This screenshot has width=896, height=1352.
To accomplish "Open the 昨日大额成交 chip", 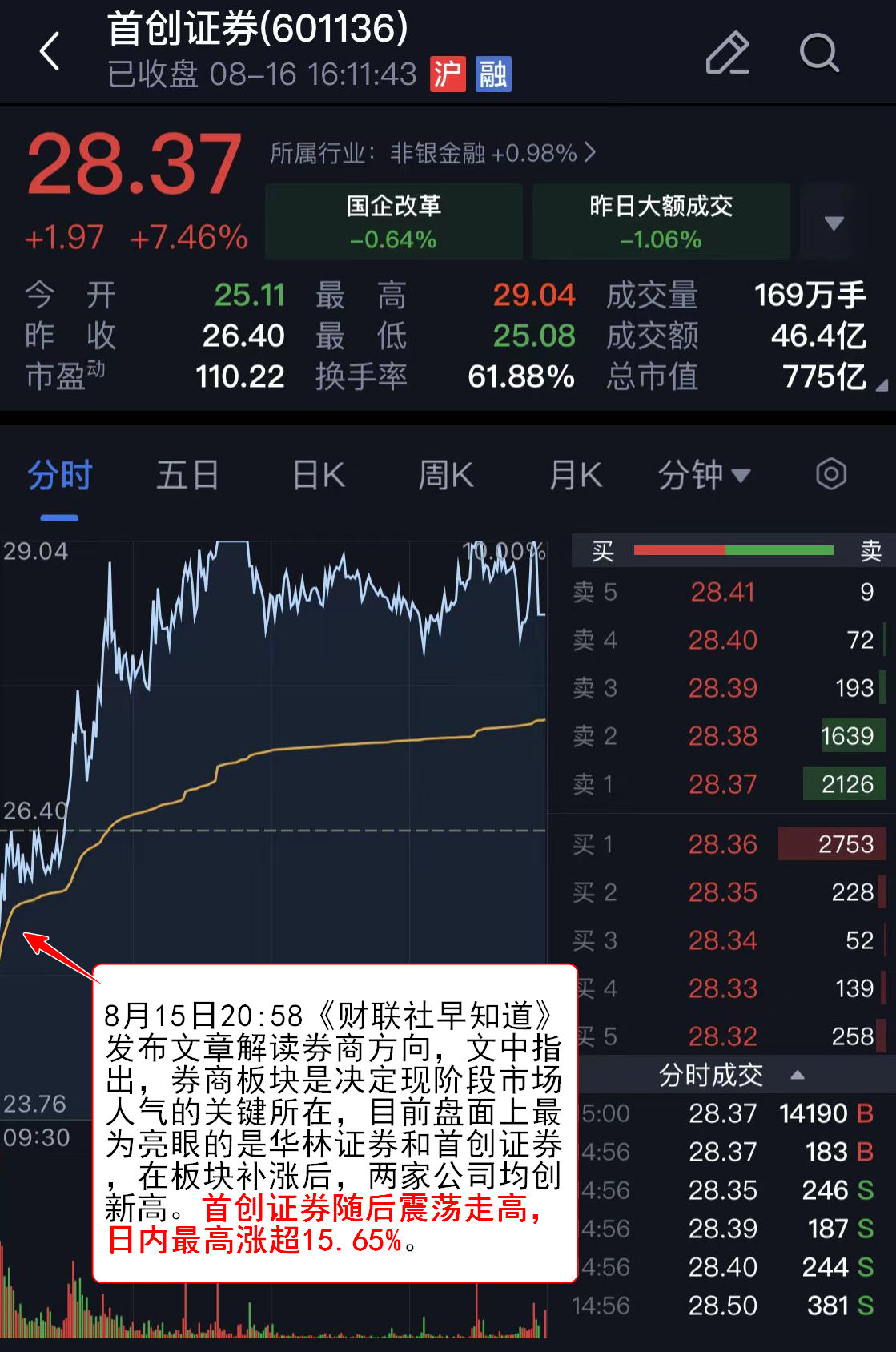I will pos(661,221).
